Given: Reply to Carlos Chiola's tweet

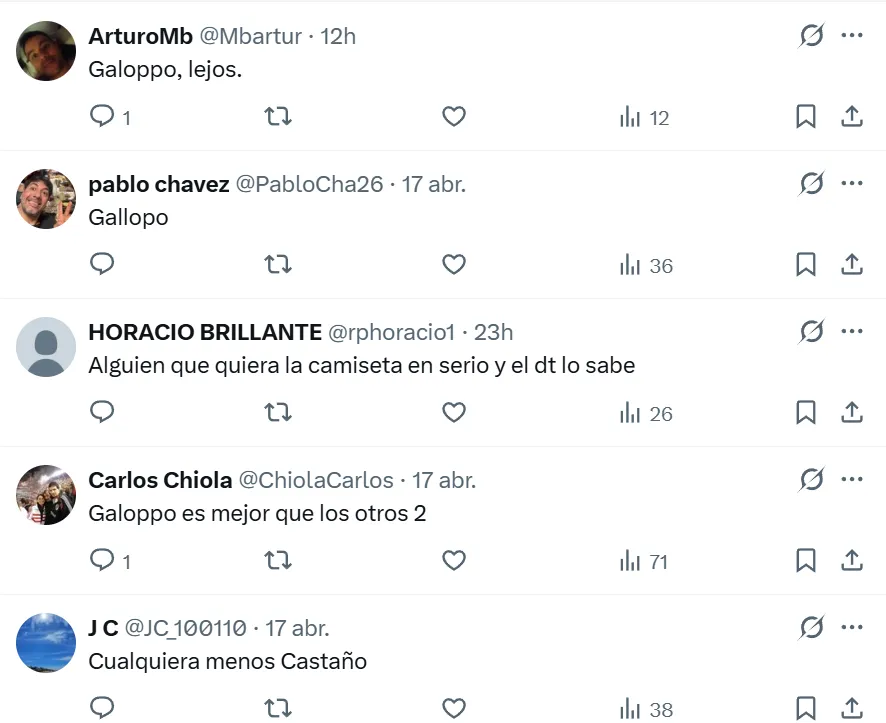Looking at the screenshot, I should pos(102,561).
